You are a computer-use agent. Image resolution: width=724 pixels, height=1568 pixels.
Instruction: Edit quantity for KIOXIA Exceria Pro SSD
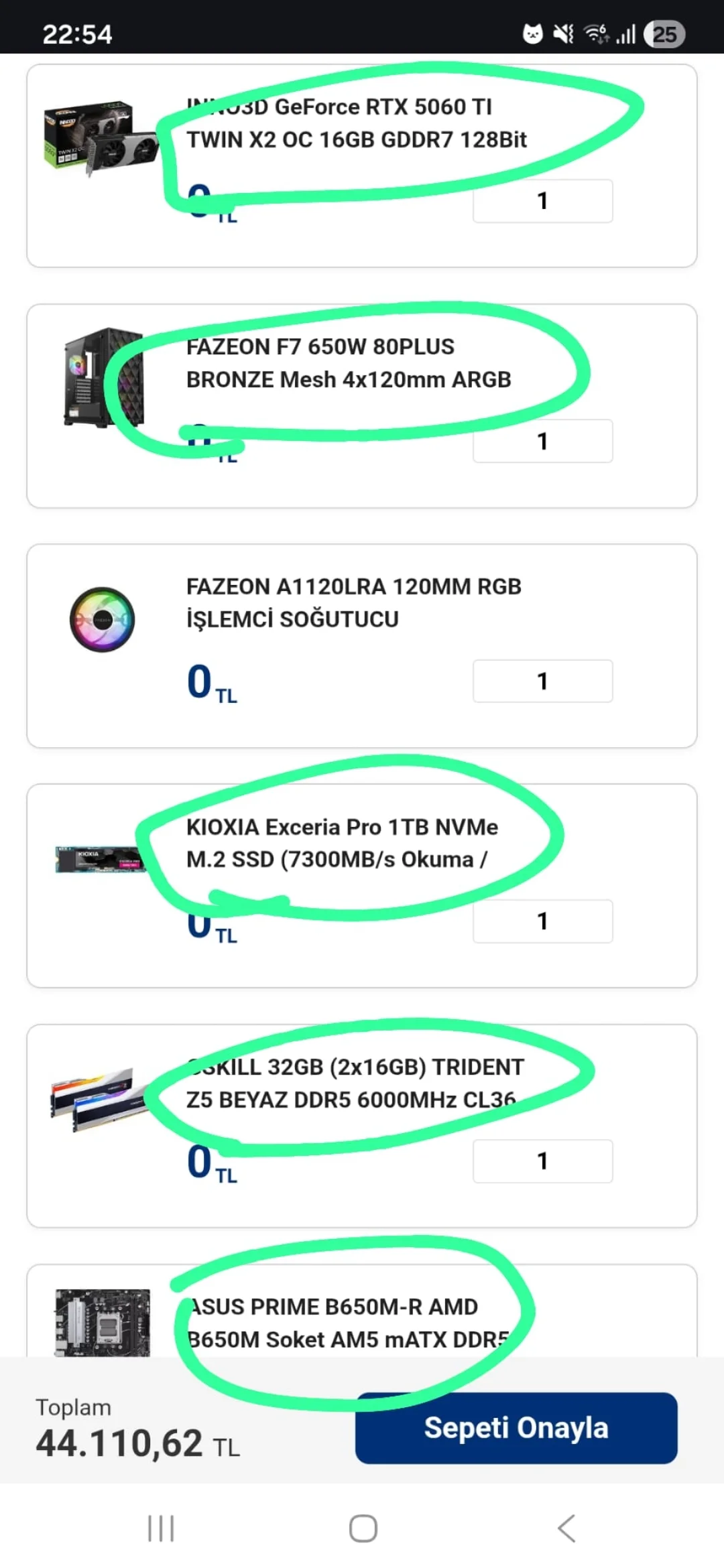tap(542, 921)
